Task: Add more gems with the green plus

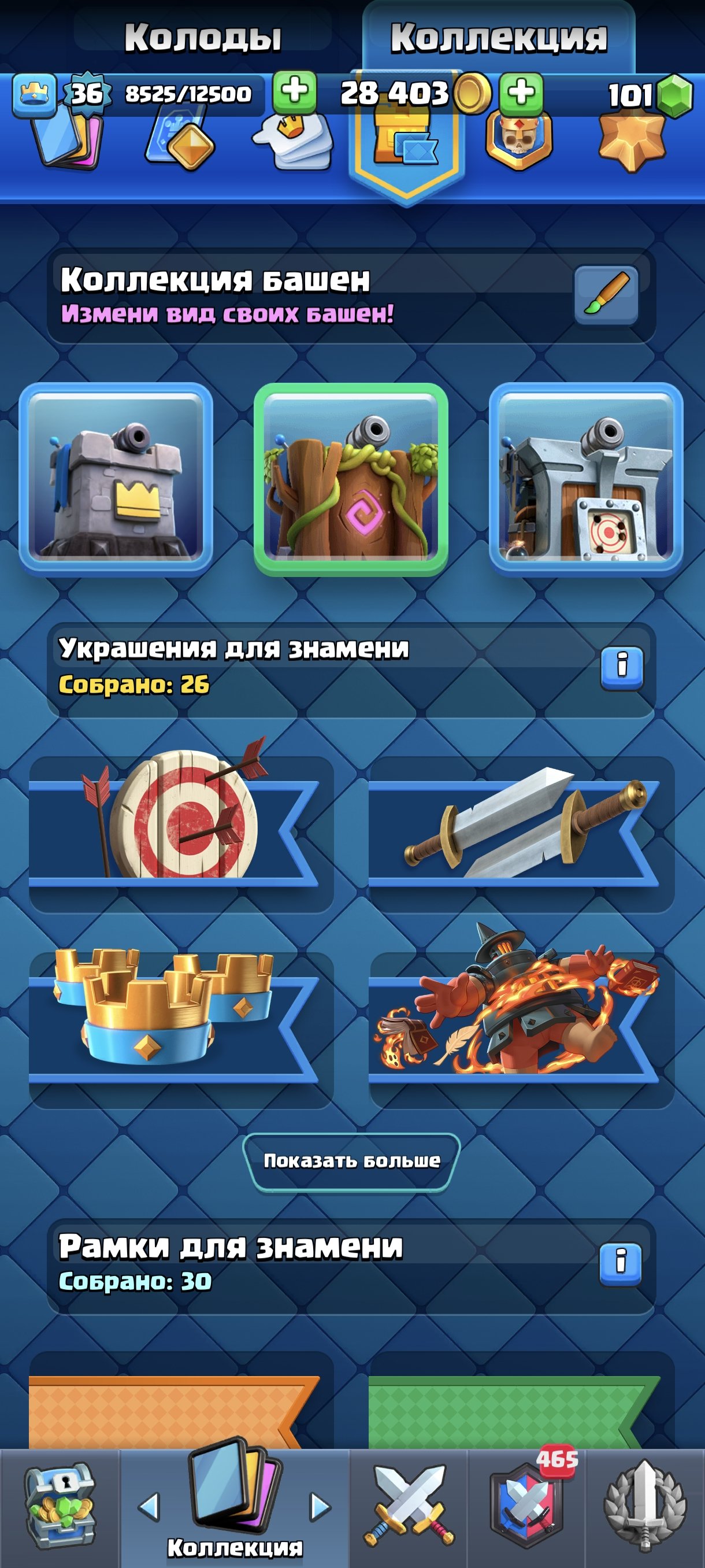Action: pyautogui.click(x=521, y=93)
